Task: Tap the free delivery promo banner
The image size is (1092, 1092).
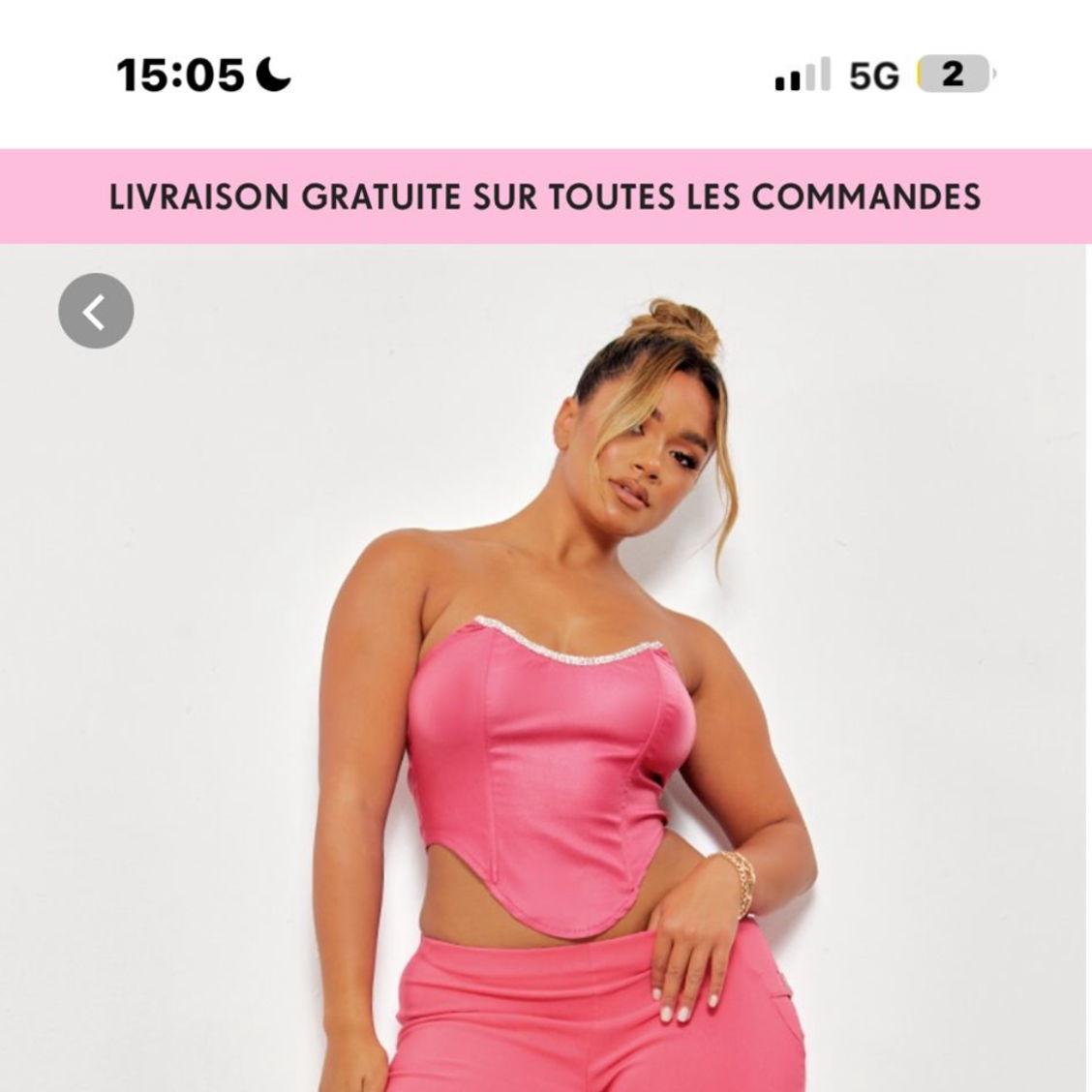Action: tap(545, 197)
